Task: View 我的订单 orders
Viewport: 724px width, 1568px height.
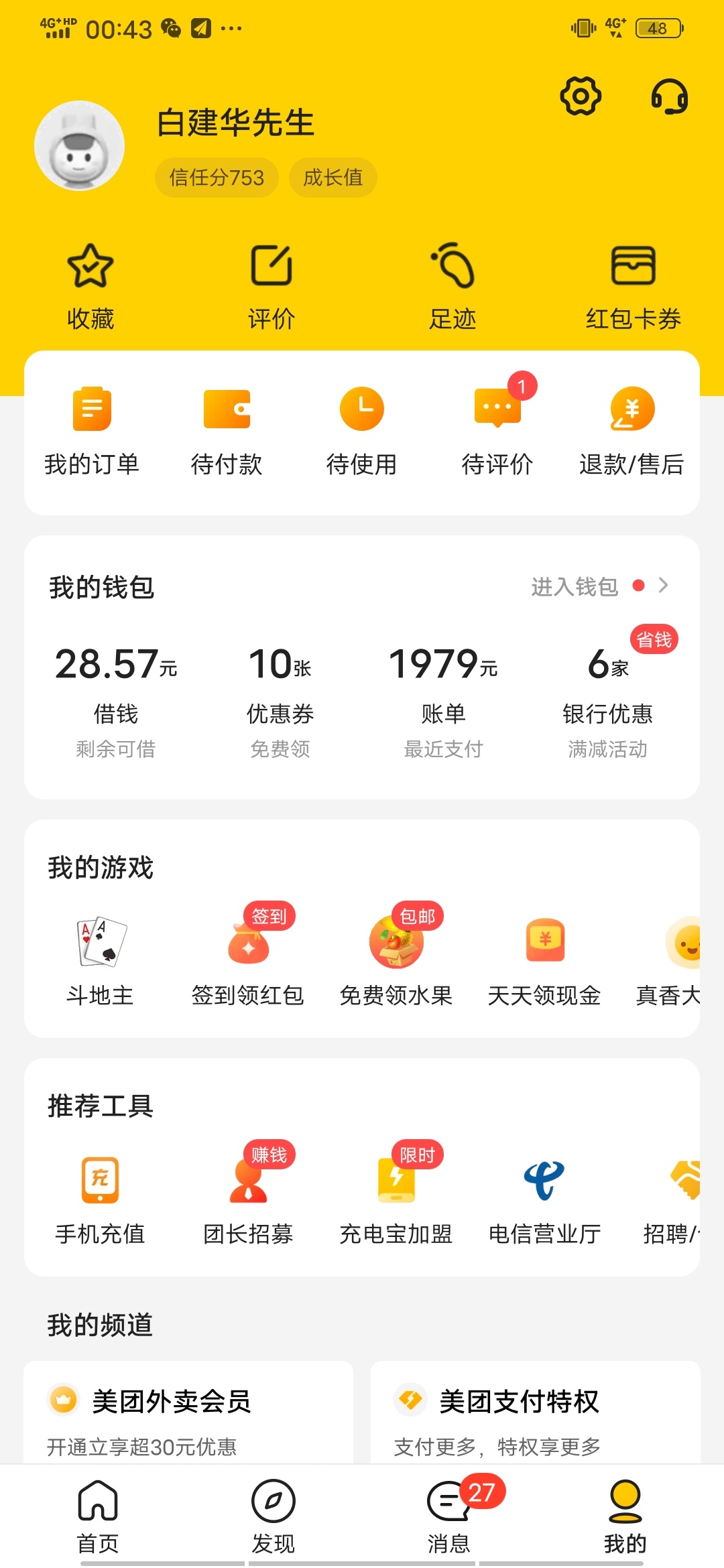Action: click(92, 431)
